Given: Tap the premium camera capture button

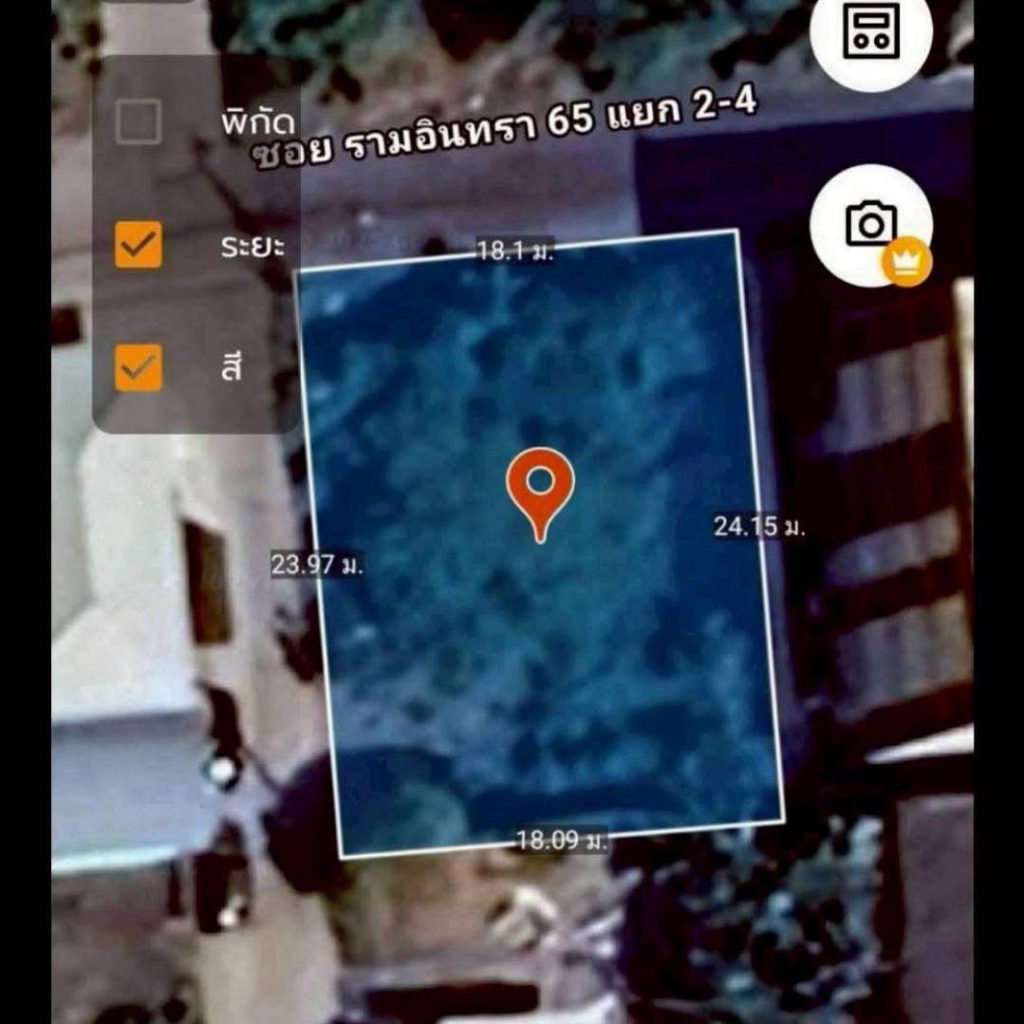Looking at the screenshot, I should (871, 225).
